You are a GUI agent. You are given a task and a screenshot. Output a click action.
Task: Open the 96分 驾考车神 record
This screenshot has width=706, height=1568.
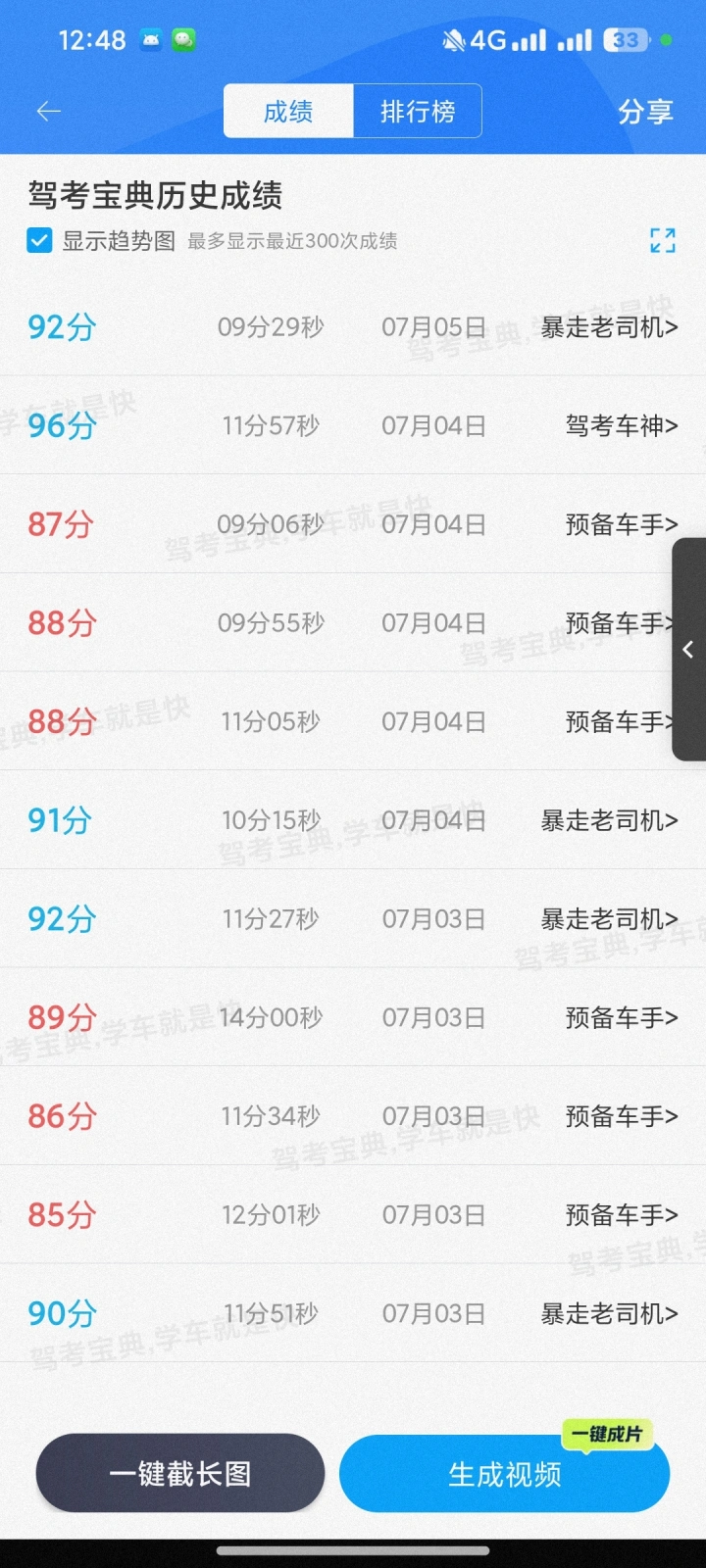pos(353,425)
